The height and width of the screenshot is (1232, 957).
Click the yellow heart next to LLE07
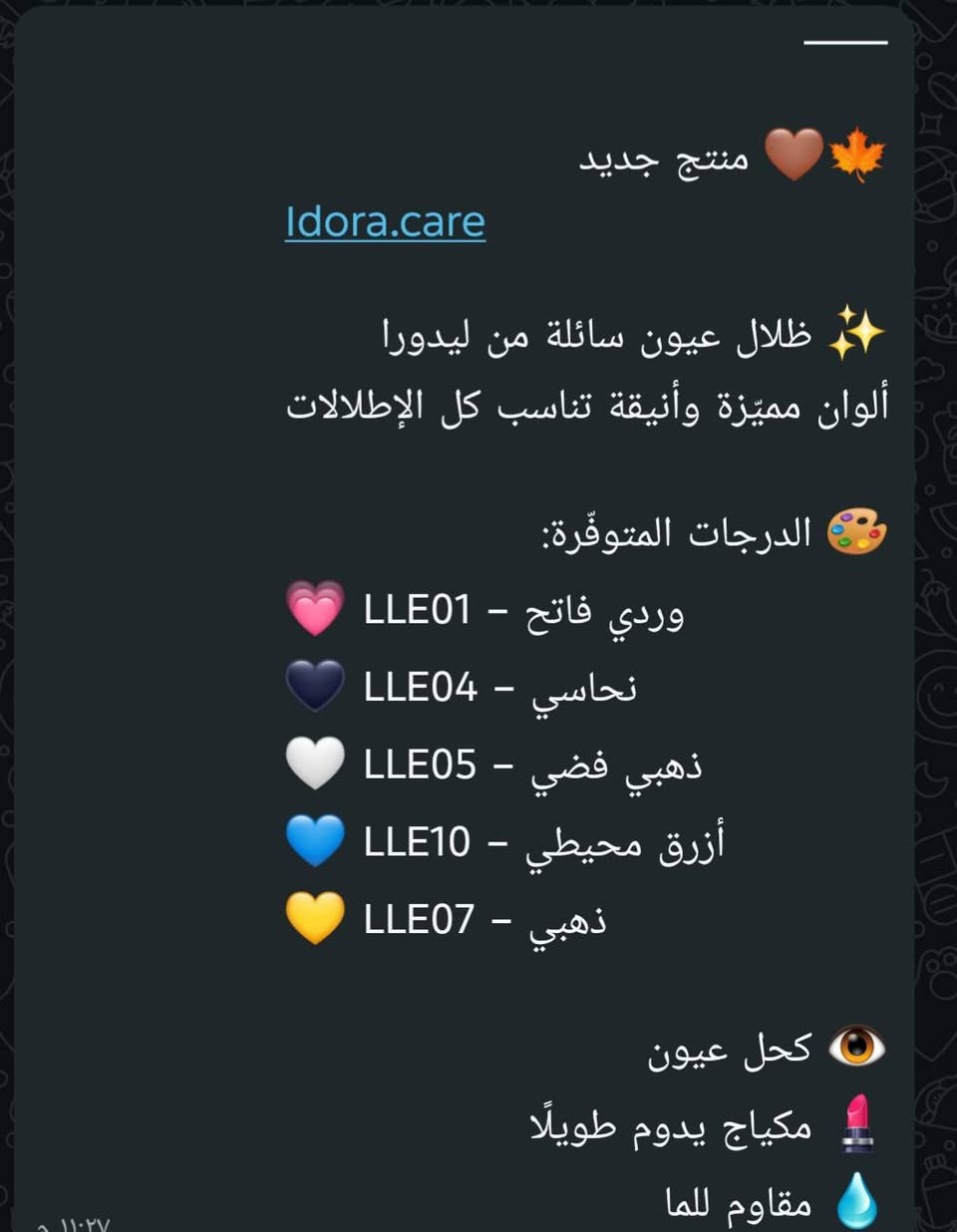tap(315, 917)
